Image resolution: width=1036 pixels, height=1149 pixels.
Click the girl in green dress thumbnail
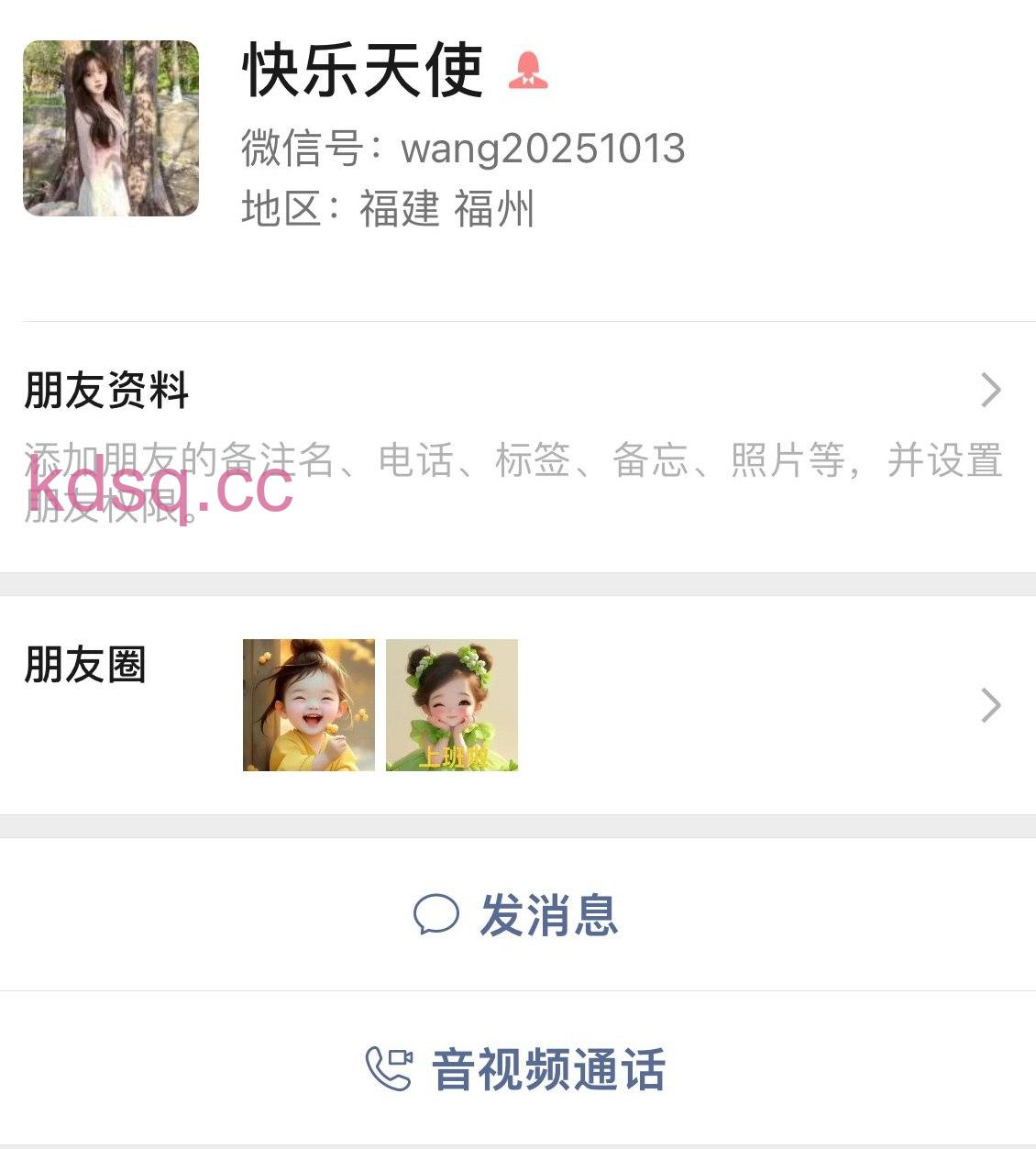pyautogui.click(x=451, y=705)
